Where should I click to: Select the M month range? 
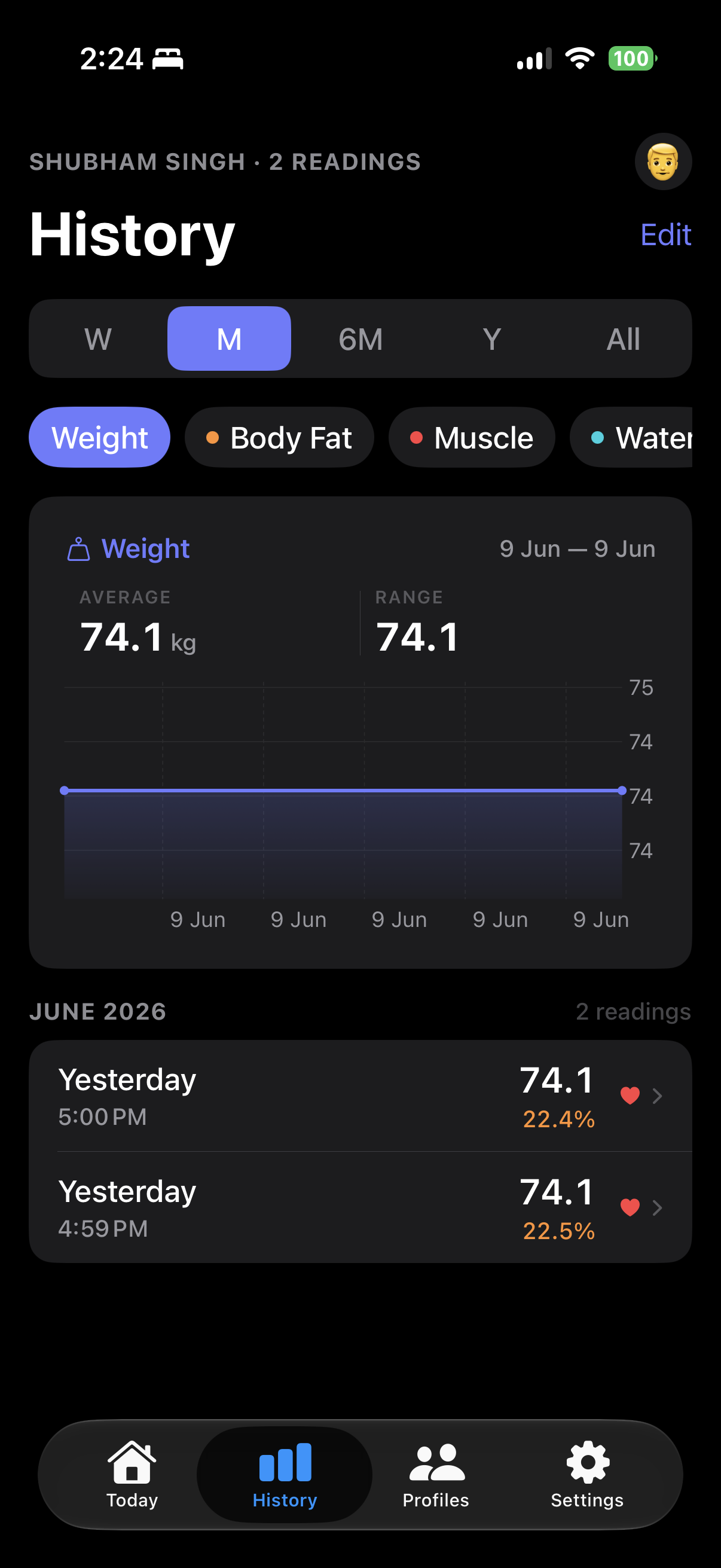point(230,339)
